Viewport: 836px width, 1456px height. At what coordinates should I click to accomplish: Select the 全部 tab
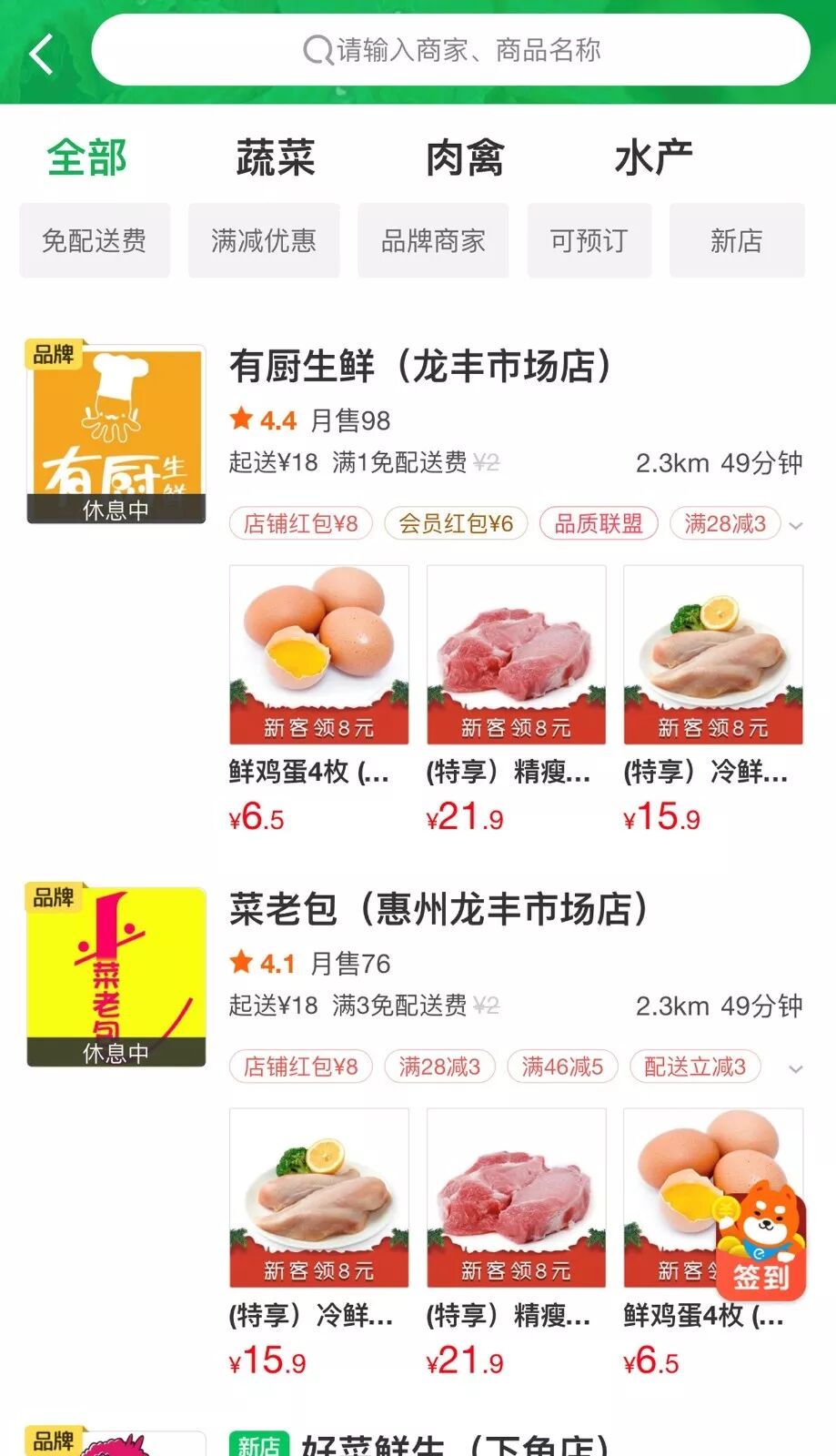86,158
